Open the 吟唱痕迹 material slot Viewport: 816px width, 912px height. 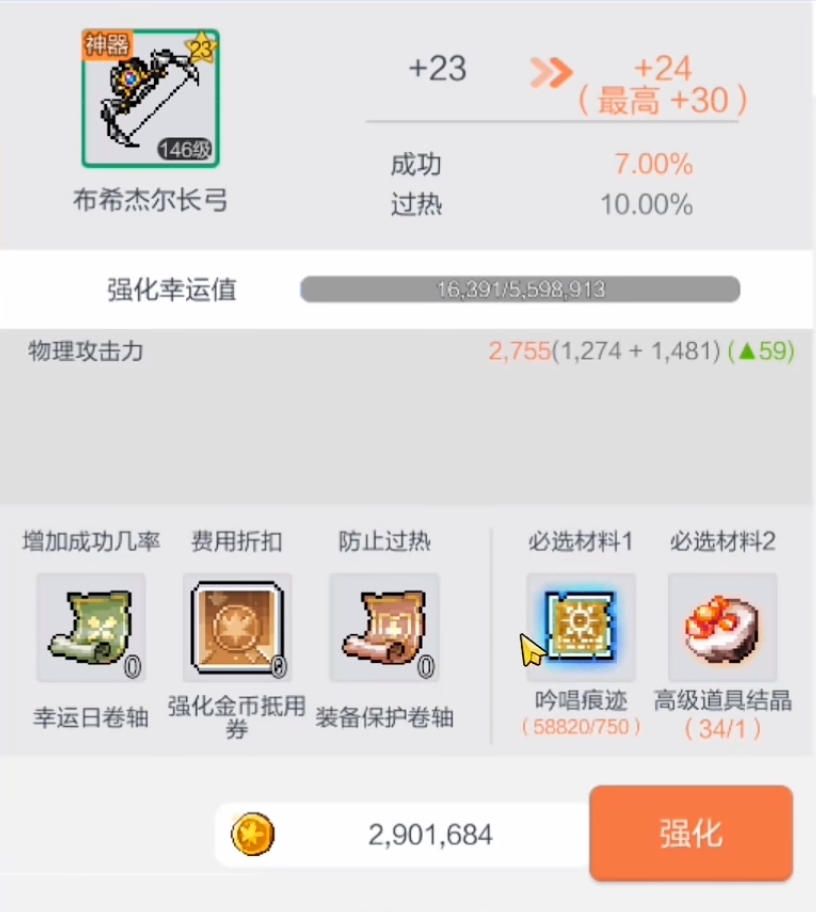coord(580,628)
